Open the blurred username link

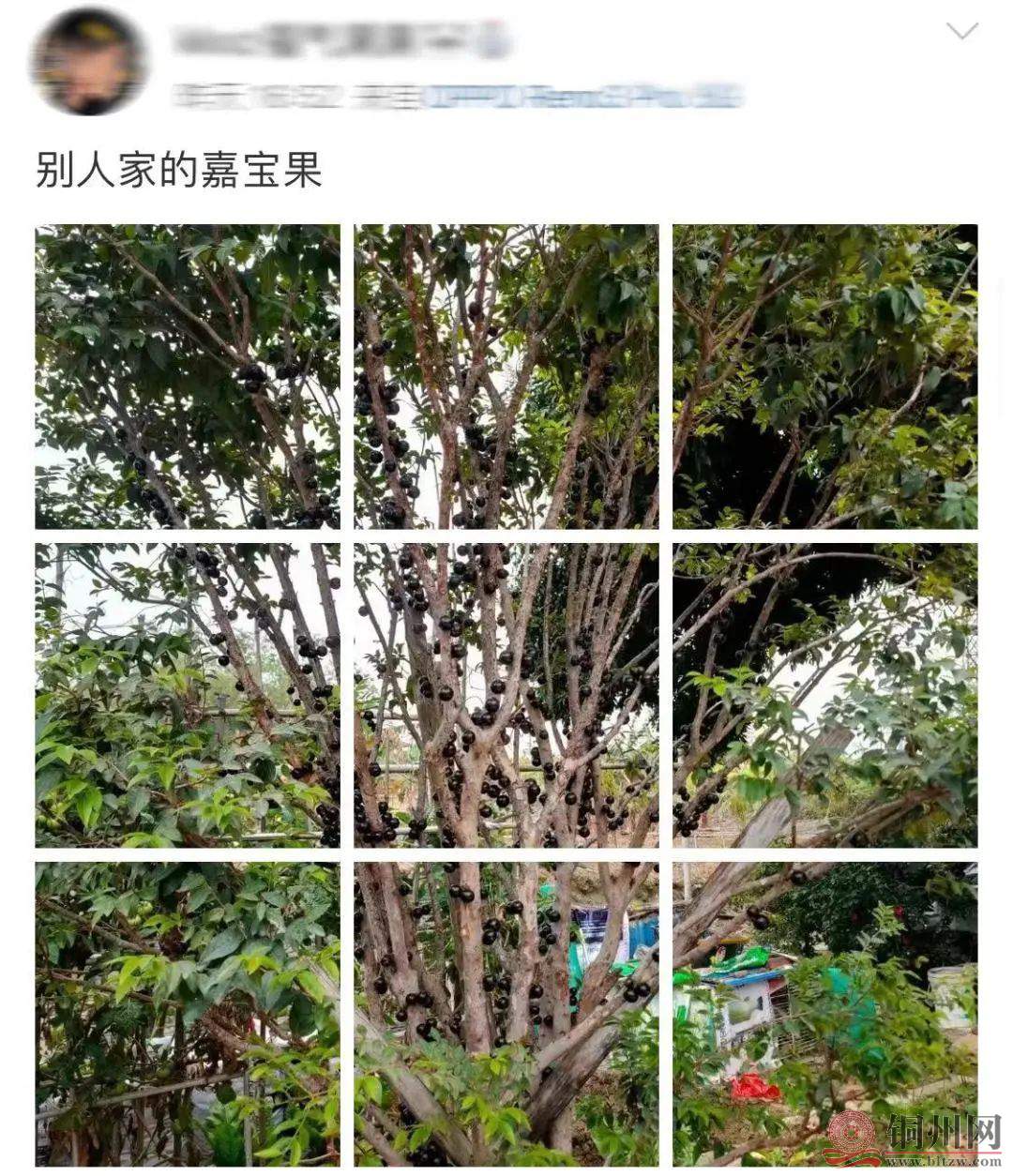(342, 39)
